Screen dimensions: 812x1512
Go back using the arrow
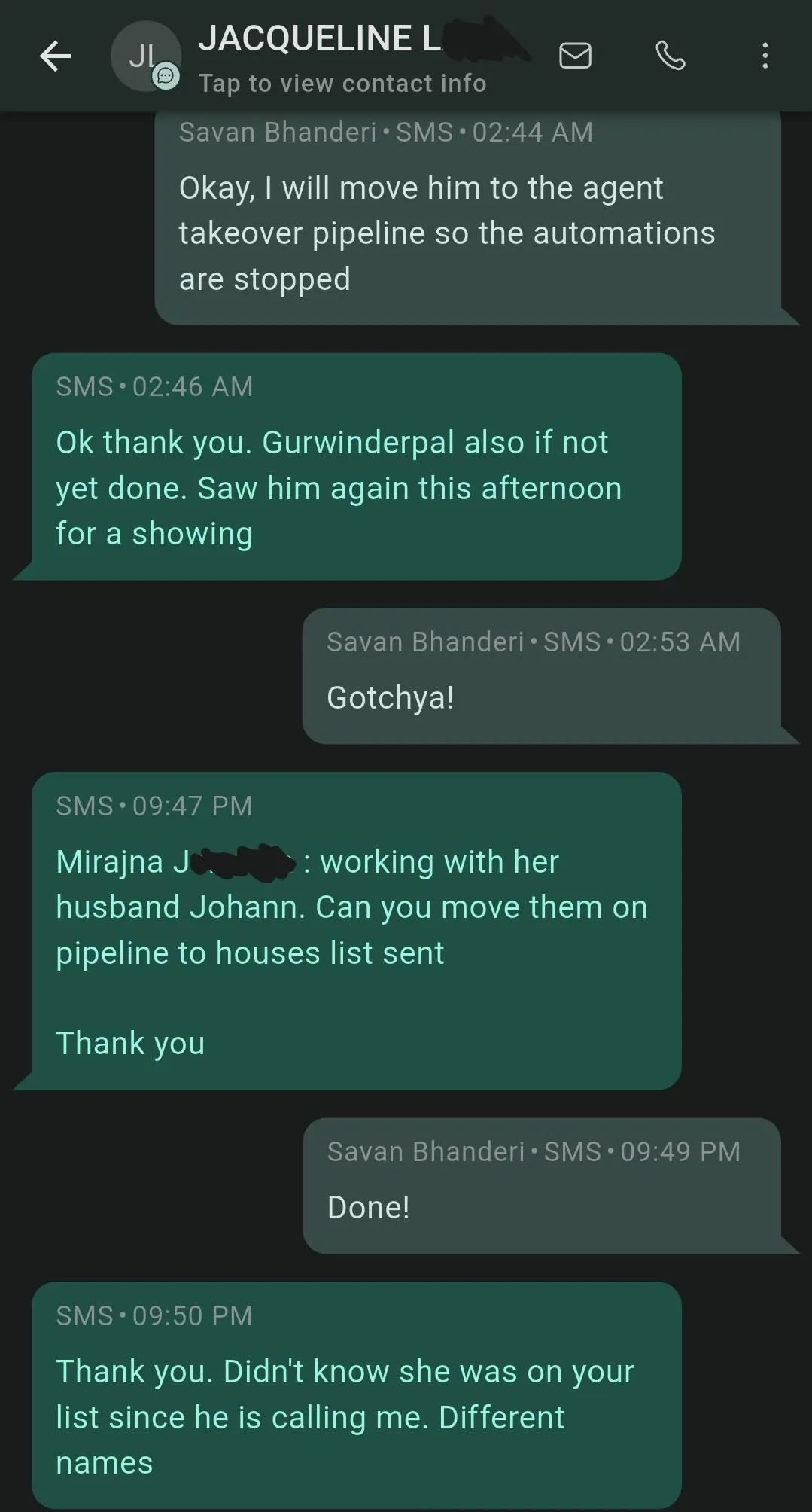(x=56, y=56)
